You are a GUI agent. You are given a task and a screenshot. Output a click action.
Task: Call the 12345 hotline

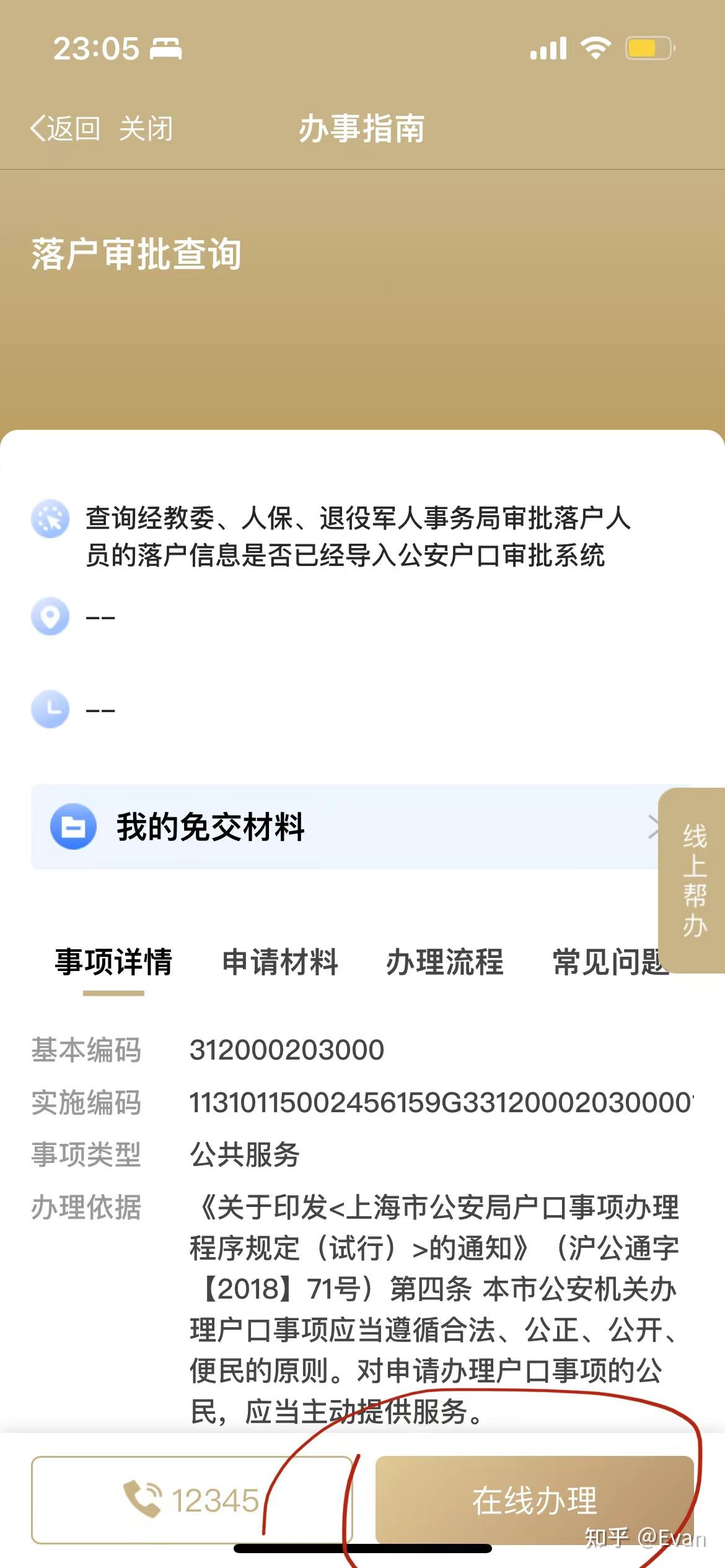192,1500
